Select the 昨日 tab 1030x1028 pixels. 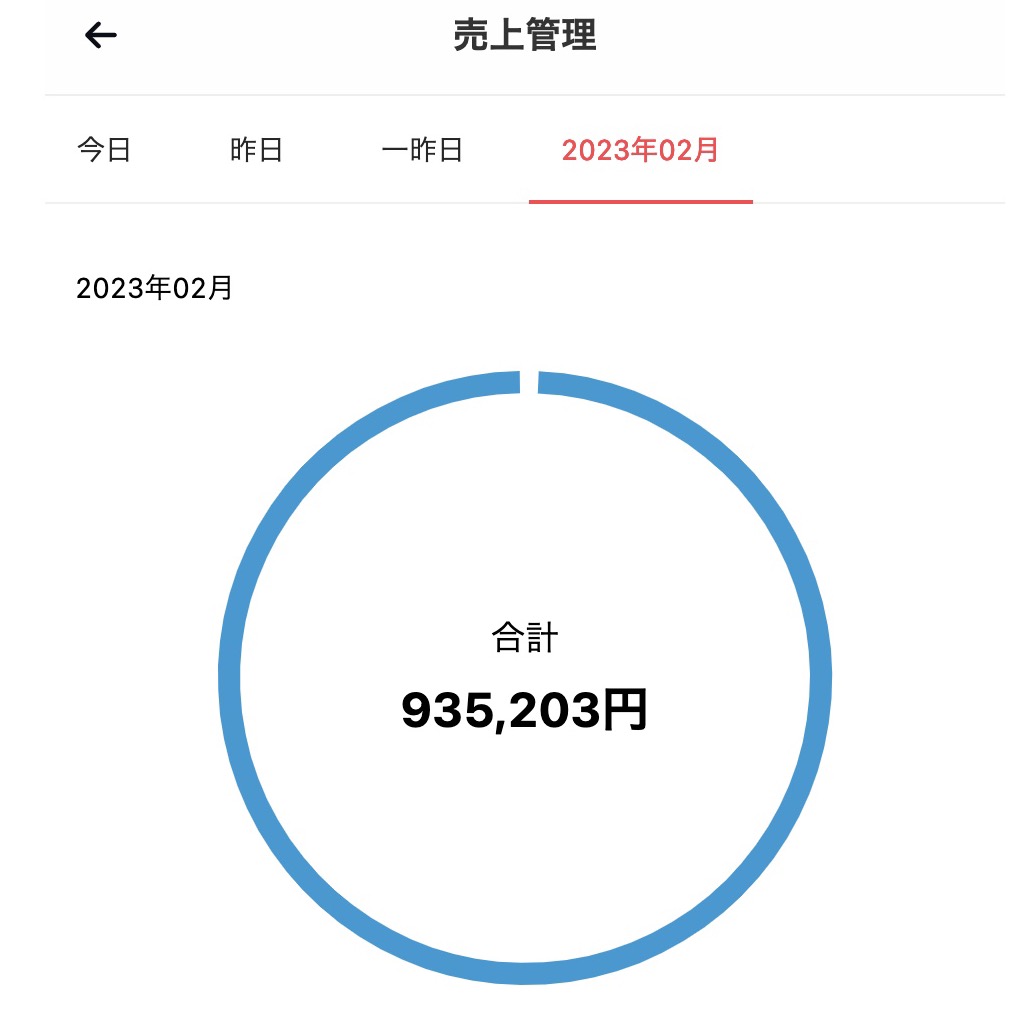pyautogui.click(x=256, y=150)
